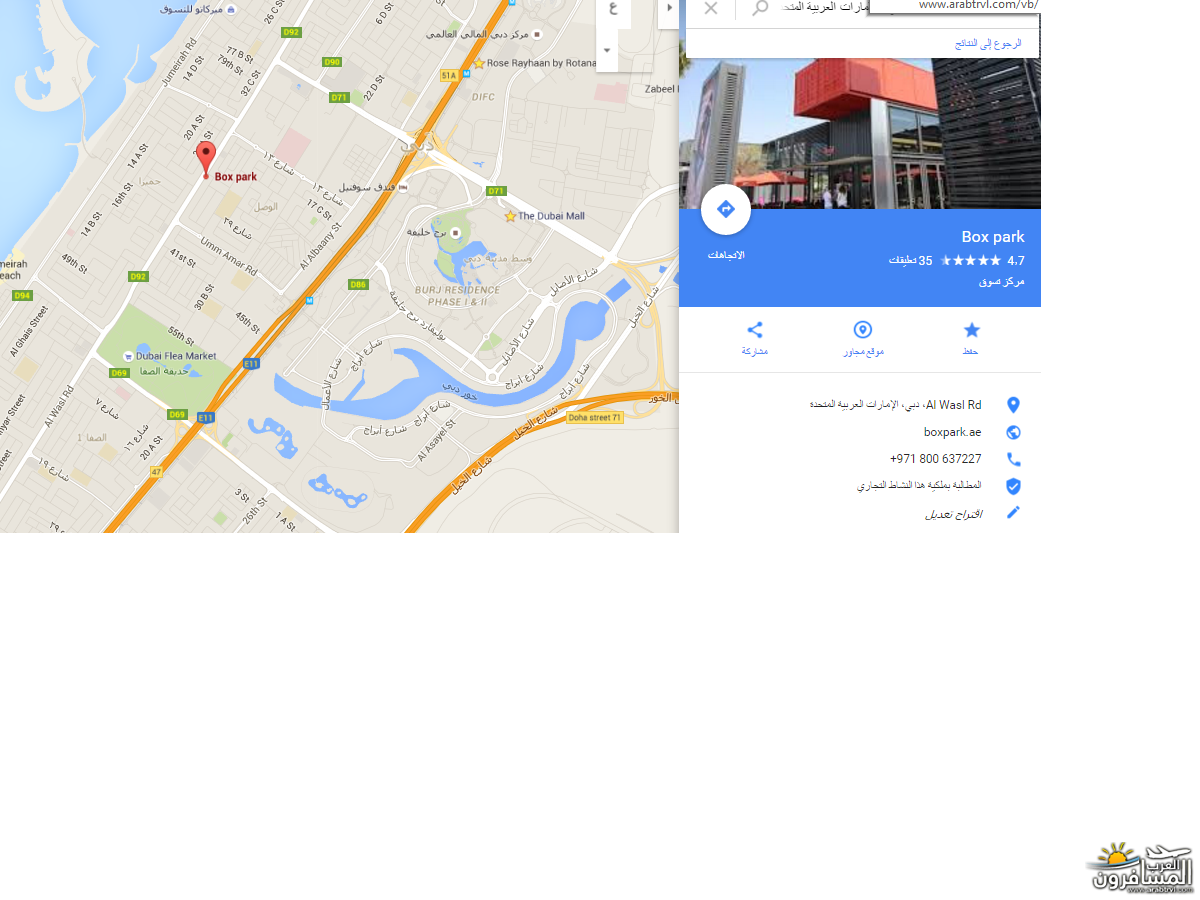Suggest an edit for Box park
1200x900 pixels.
click(952, 513)
